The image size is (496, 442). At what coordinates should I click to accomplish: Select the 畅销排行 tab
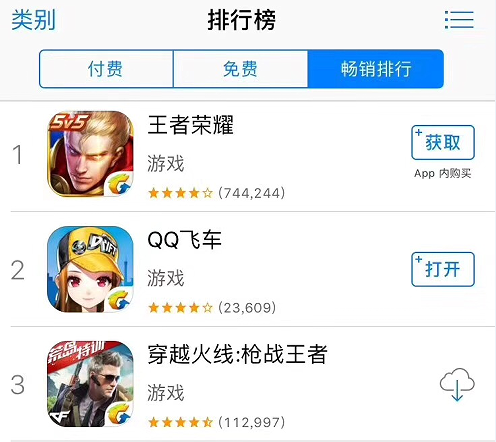point(376,69)
